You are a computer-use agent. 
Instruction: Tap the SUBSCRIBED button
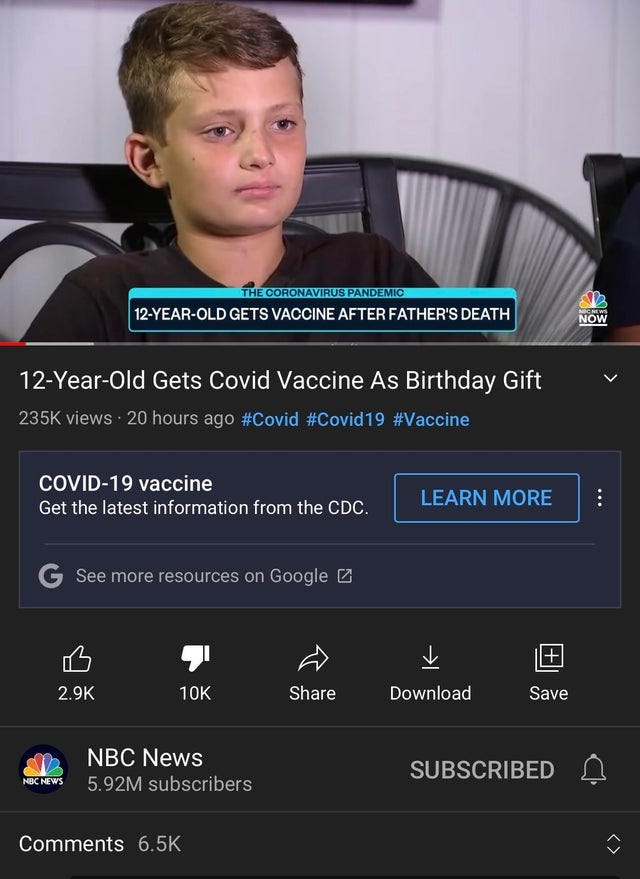click(481, 769)
